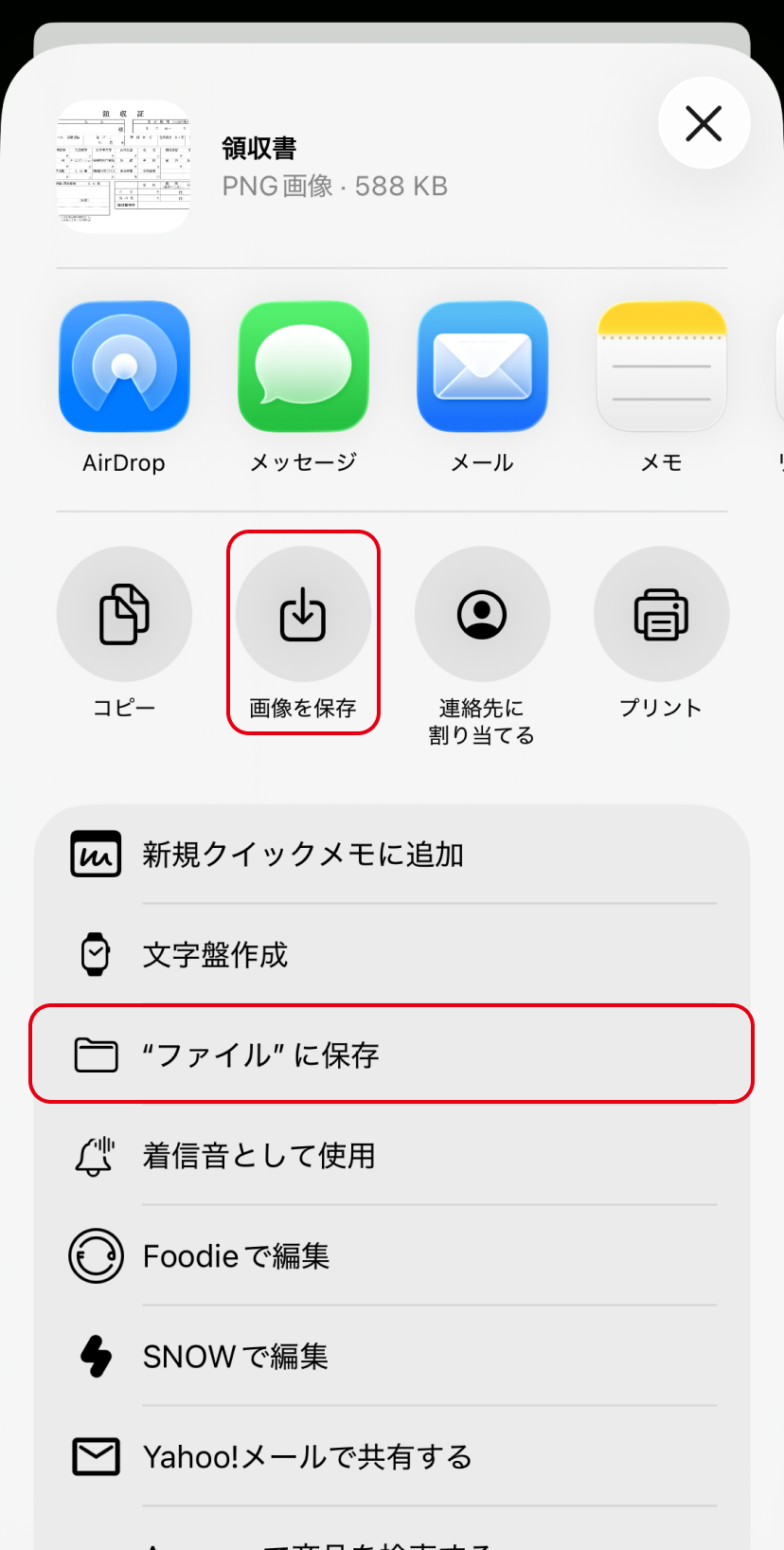This screenshot has height=1550, width=784.
Task: Open SNOWで編集
Action: pyautogui.click(x=392, y=1356)
